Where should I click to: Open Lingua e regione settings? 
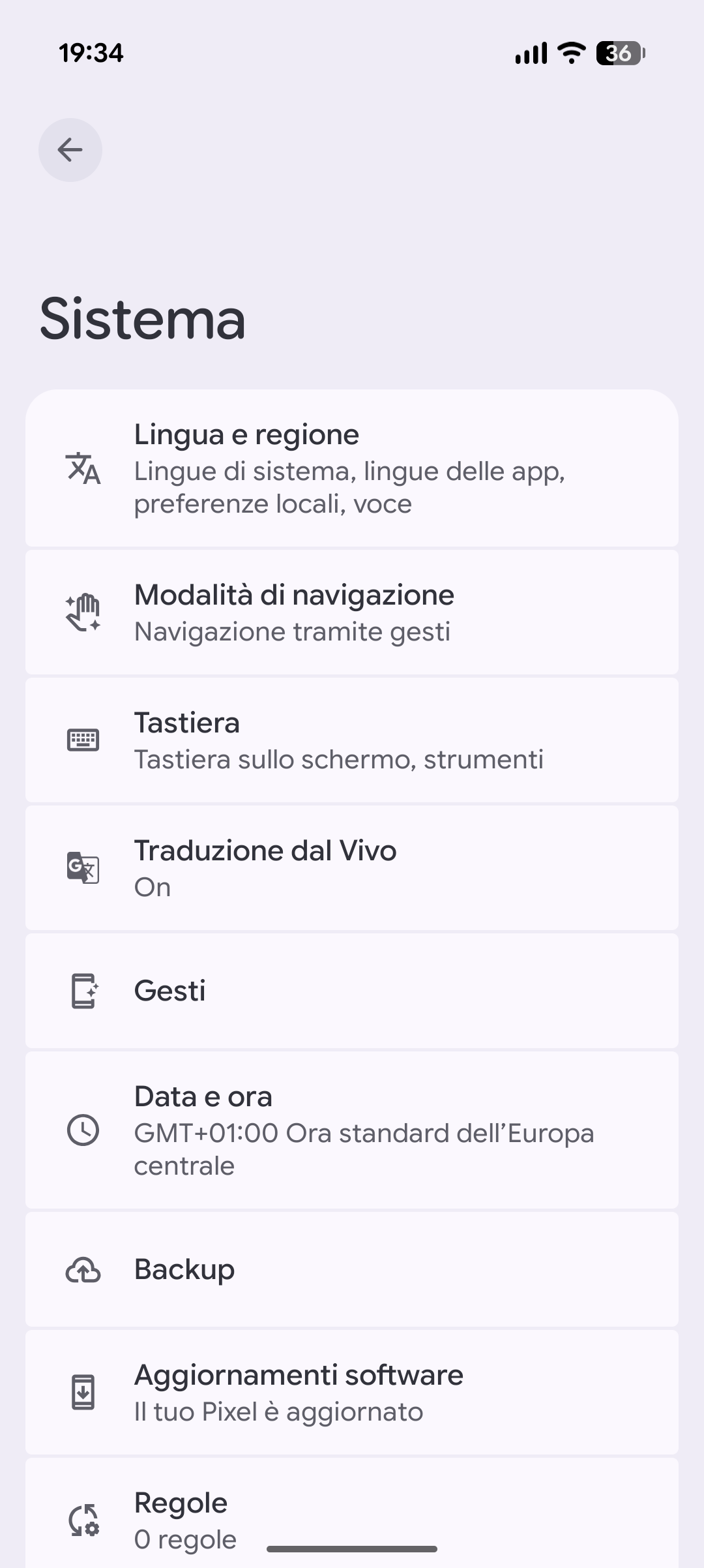point(352,468)
